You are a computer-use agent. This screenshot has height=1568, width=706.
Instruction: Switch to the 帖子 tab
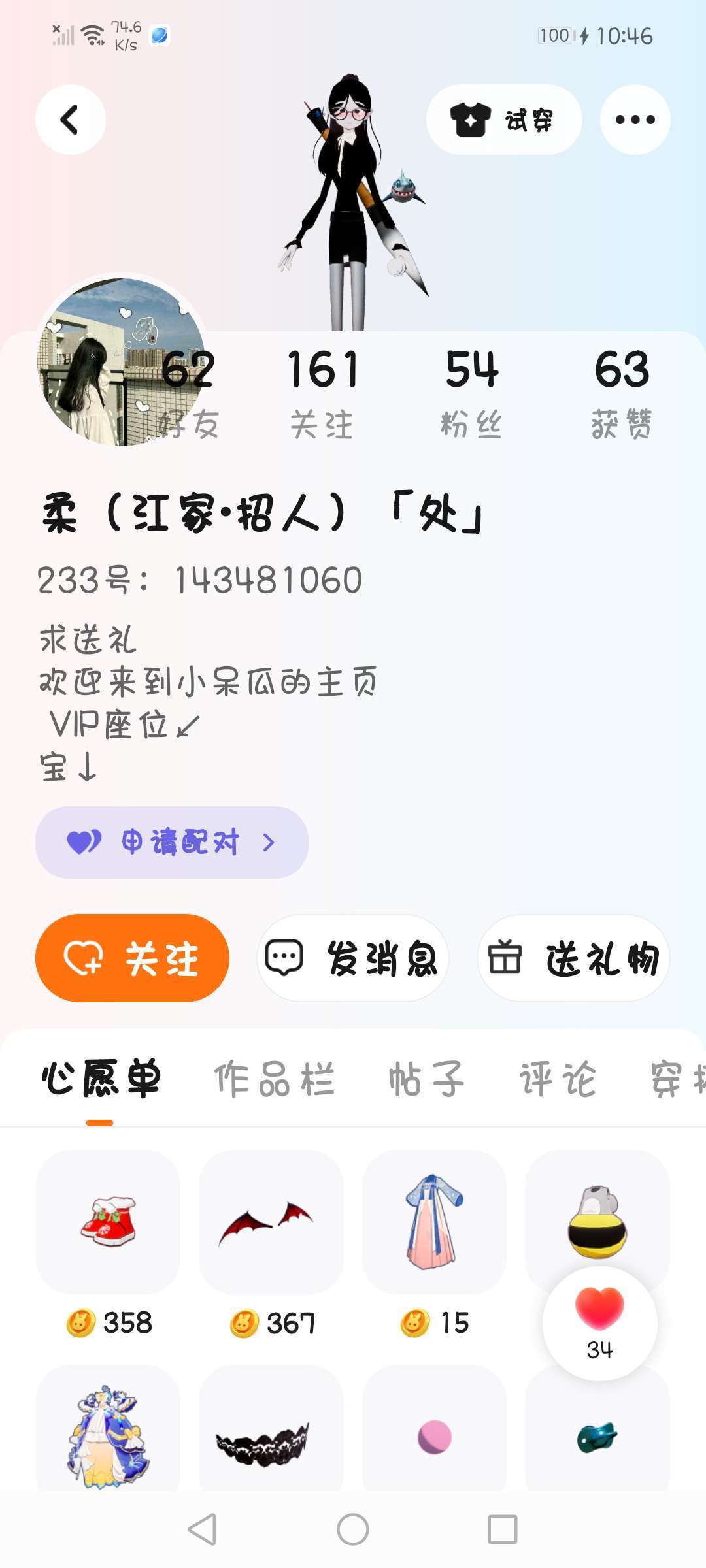coord(426,1079)
